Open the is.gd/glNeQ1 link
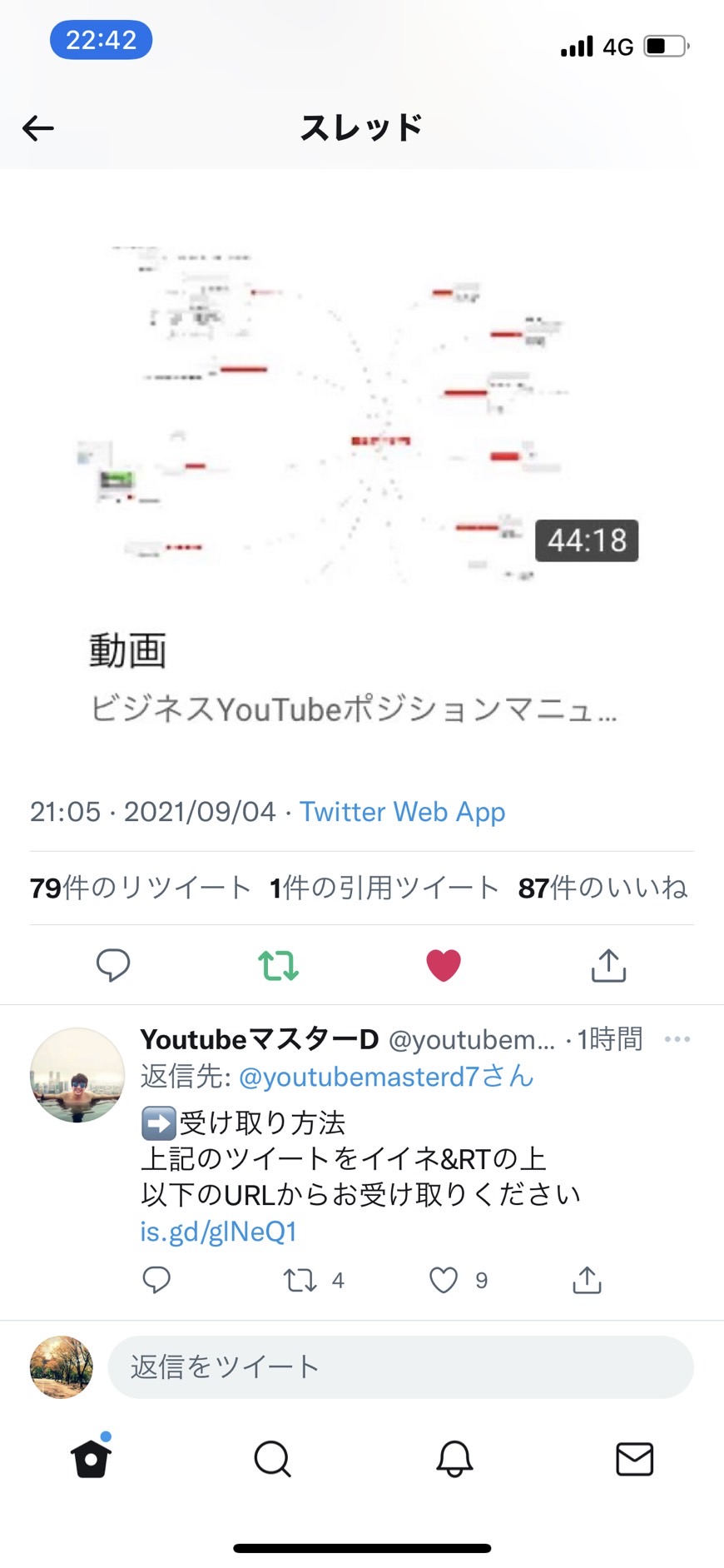 [219, 1232]
